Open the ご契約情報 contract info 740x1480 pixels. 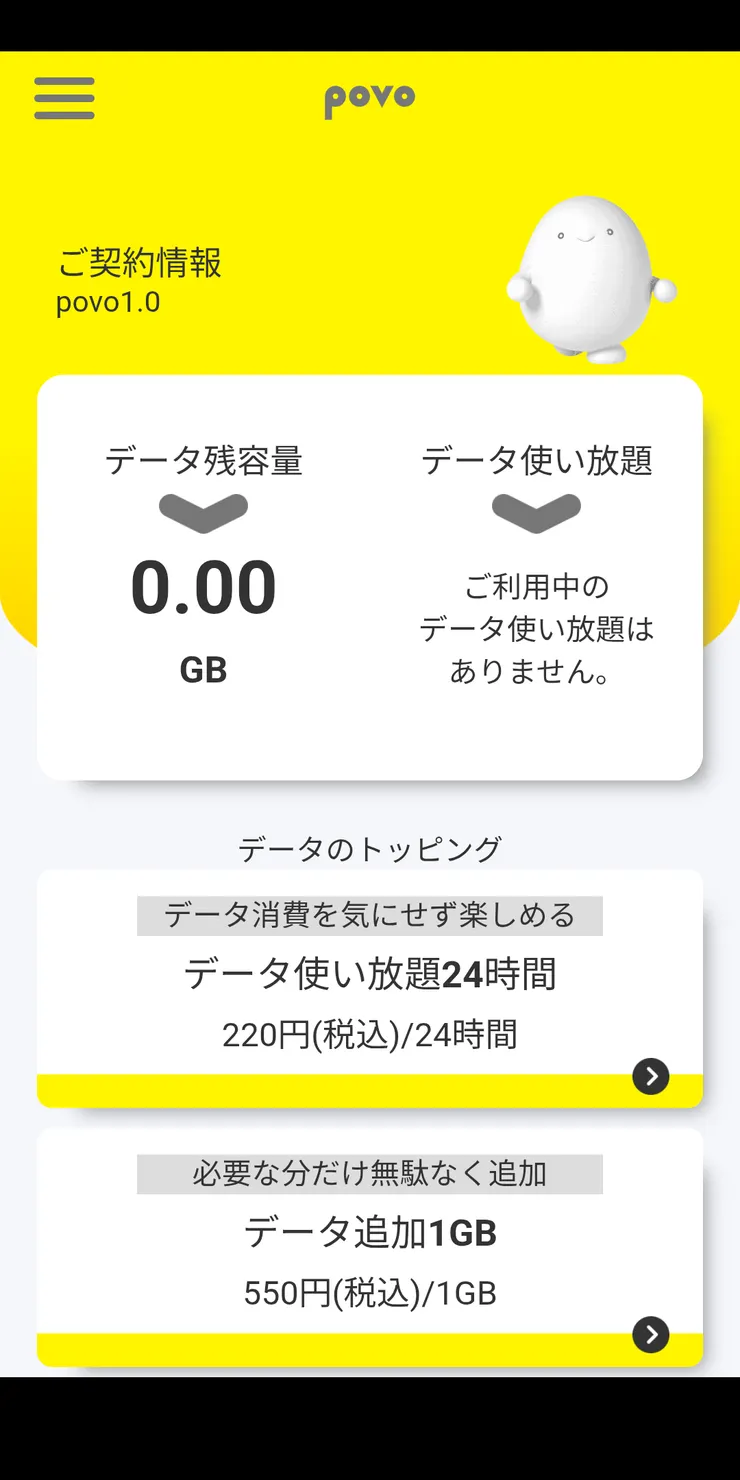click(140, 264)
